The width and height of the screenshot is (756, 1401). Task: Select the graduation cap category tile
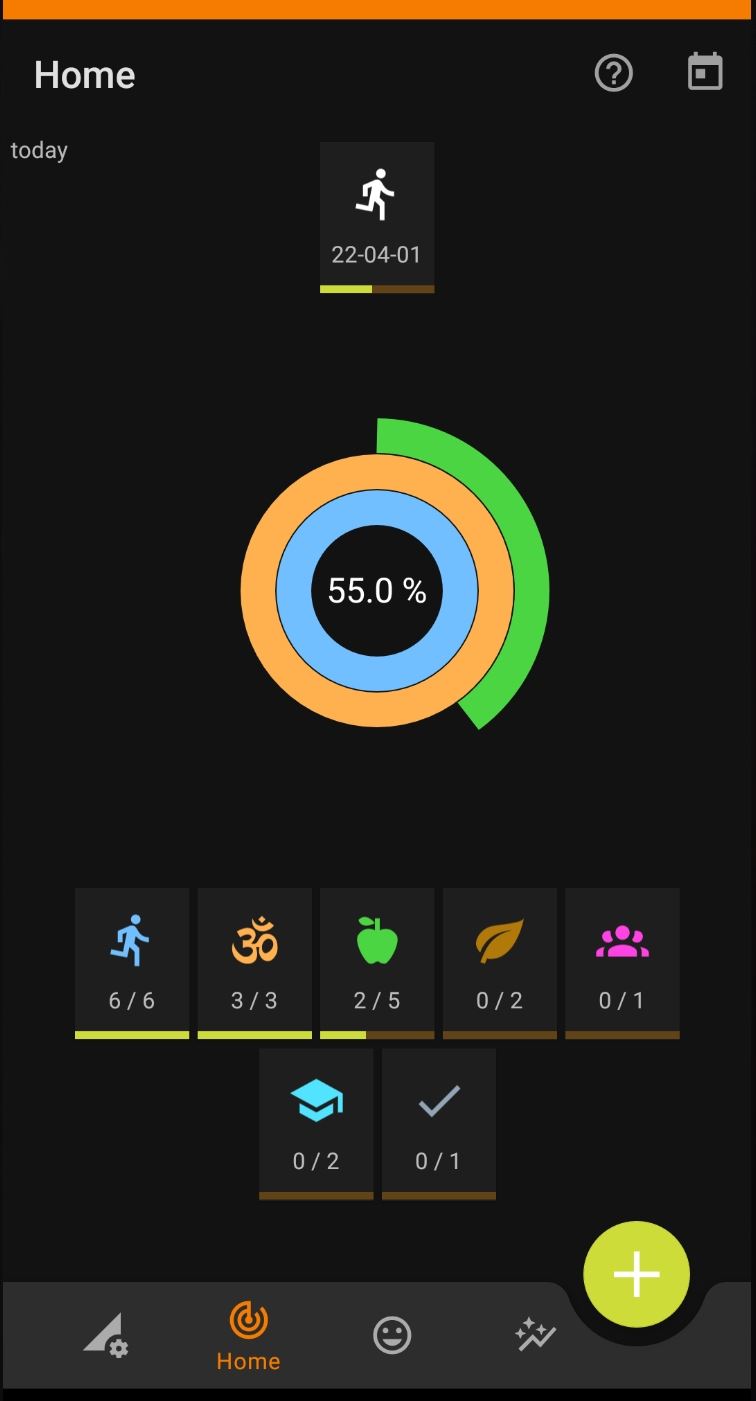click(316, 1124)
